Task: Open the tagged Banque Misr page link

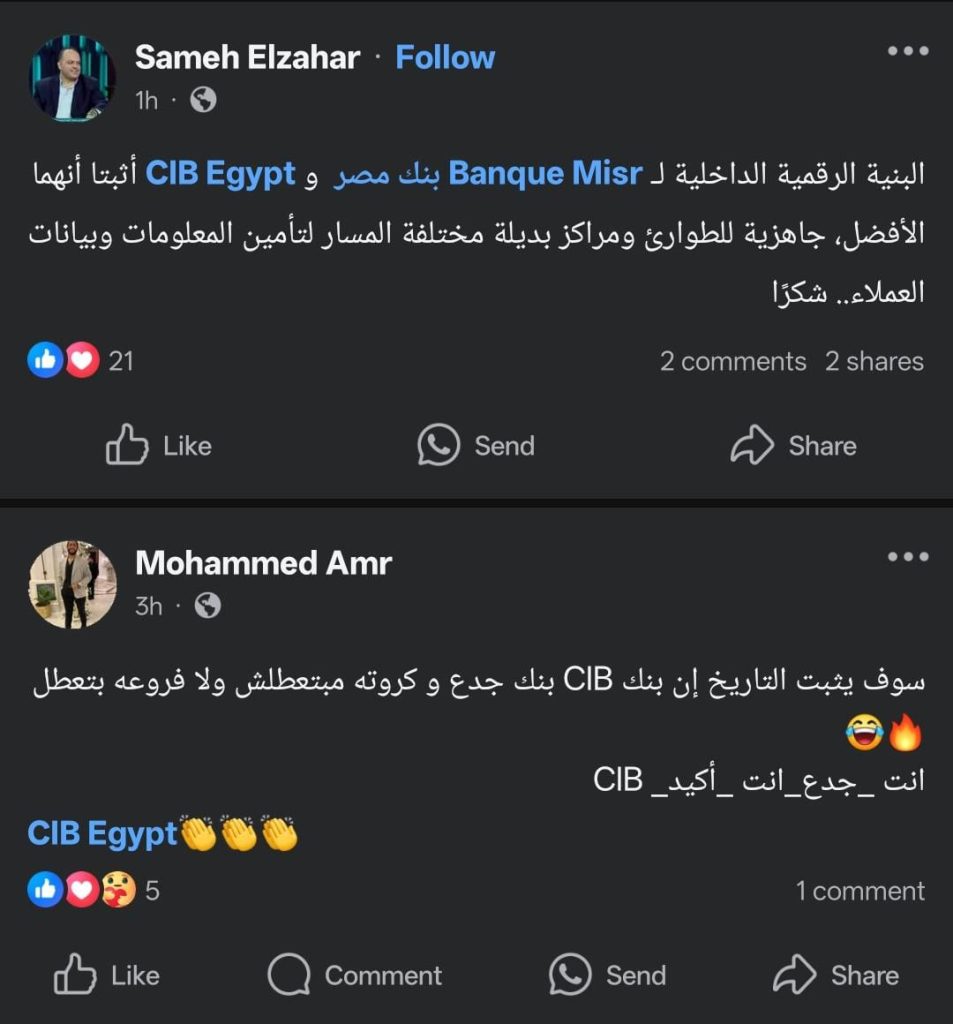Action: coord(544,173)
